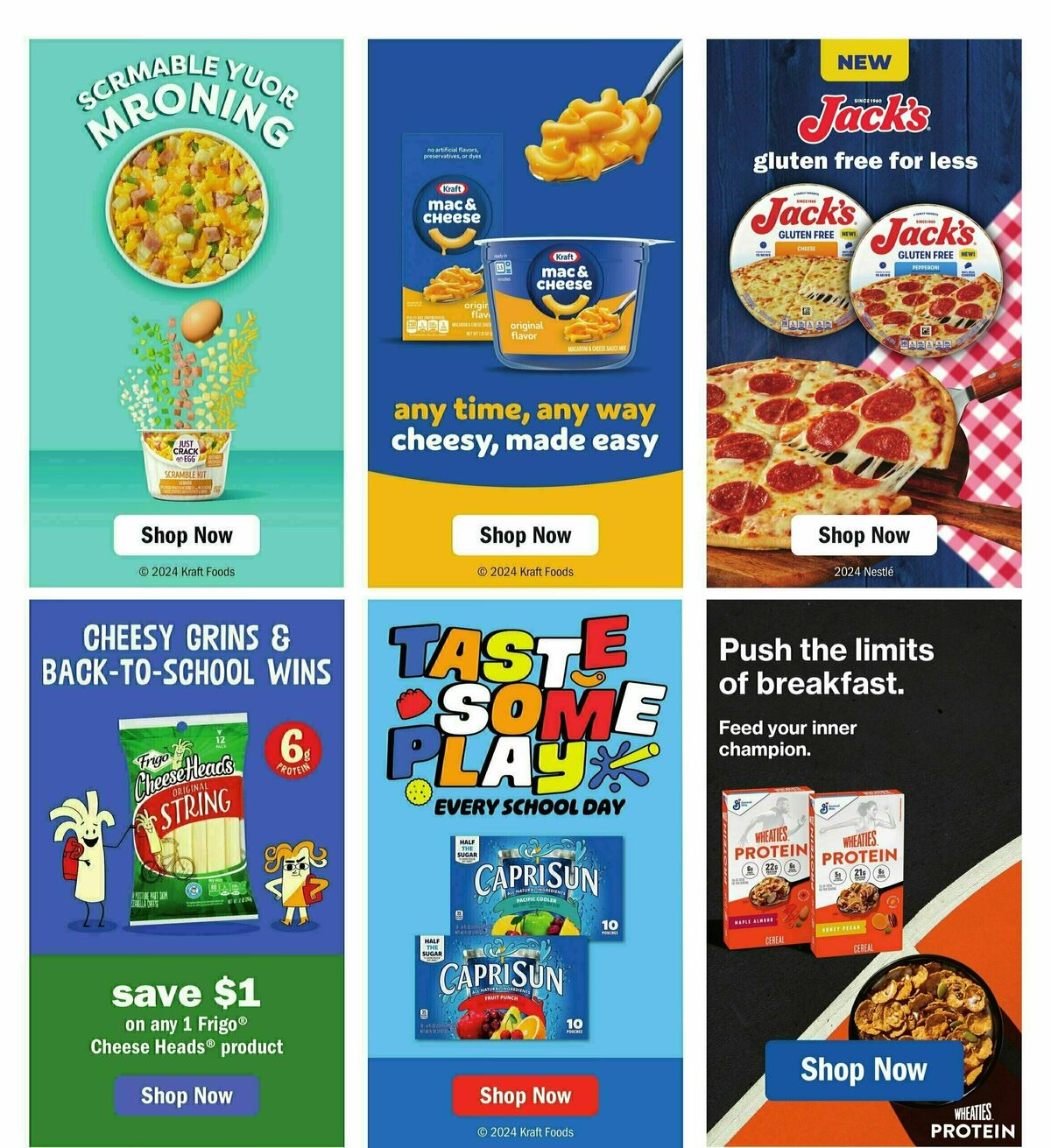Viewport: 1051px width, 1148px height.
Task: Click Shop Now on the Just Crack an Egg ad
Action: point(187,535)
